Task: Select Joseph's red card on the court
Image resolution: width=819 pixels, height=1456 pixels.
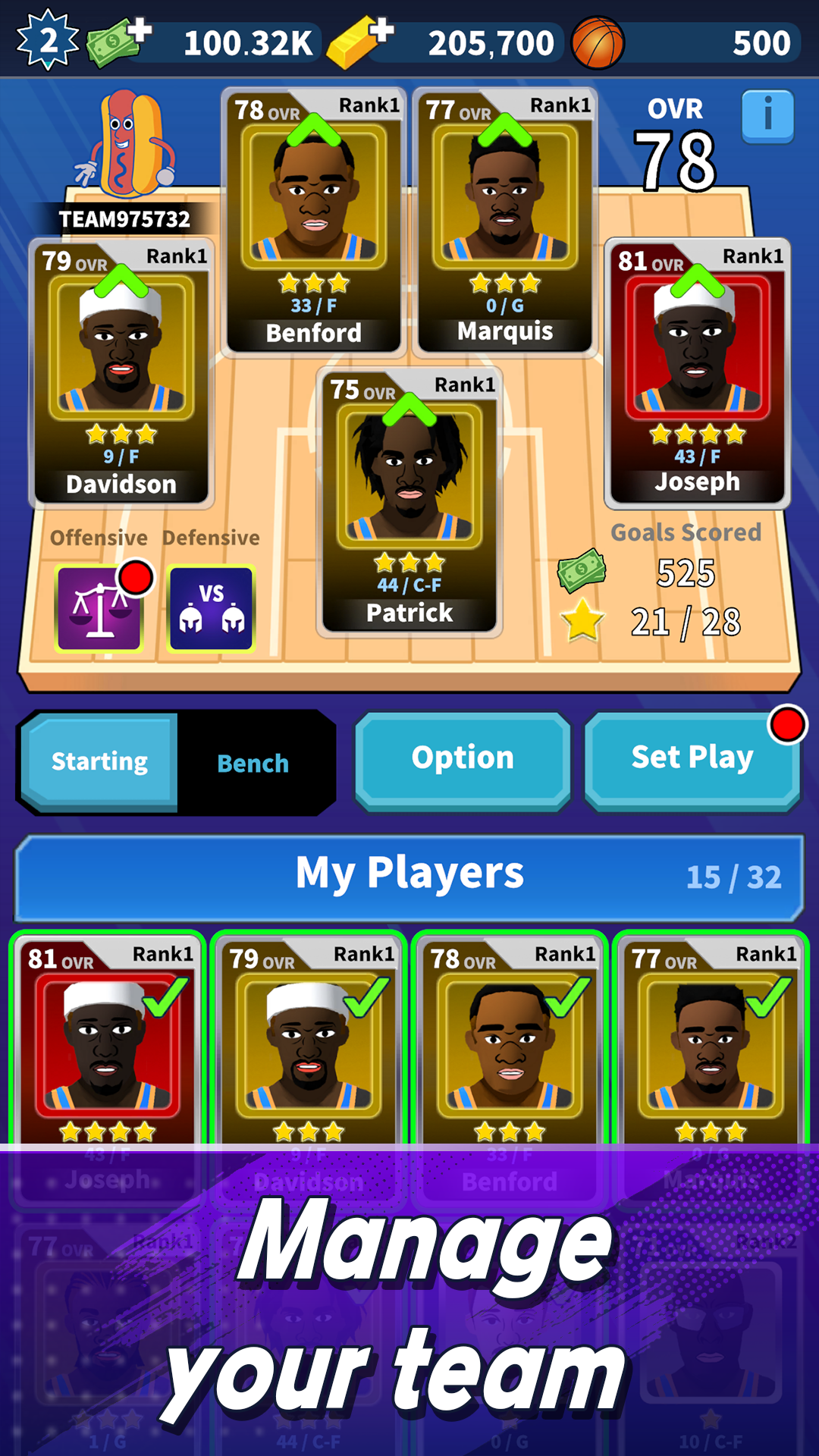Action: tap(697, 372)
